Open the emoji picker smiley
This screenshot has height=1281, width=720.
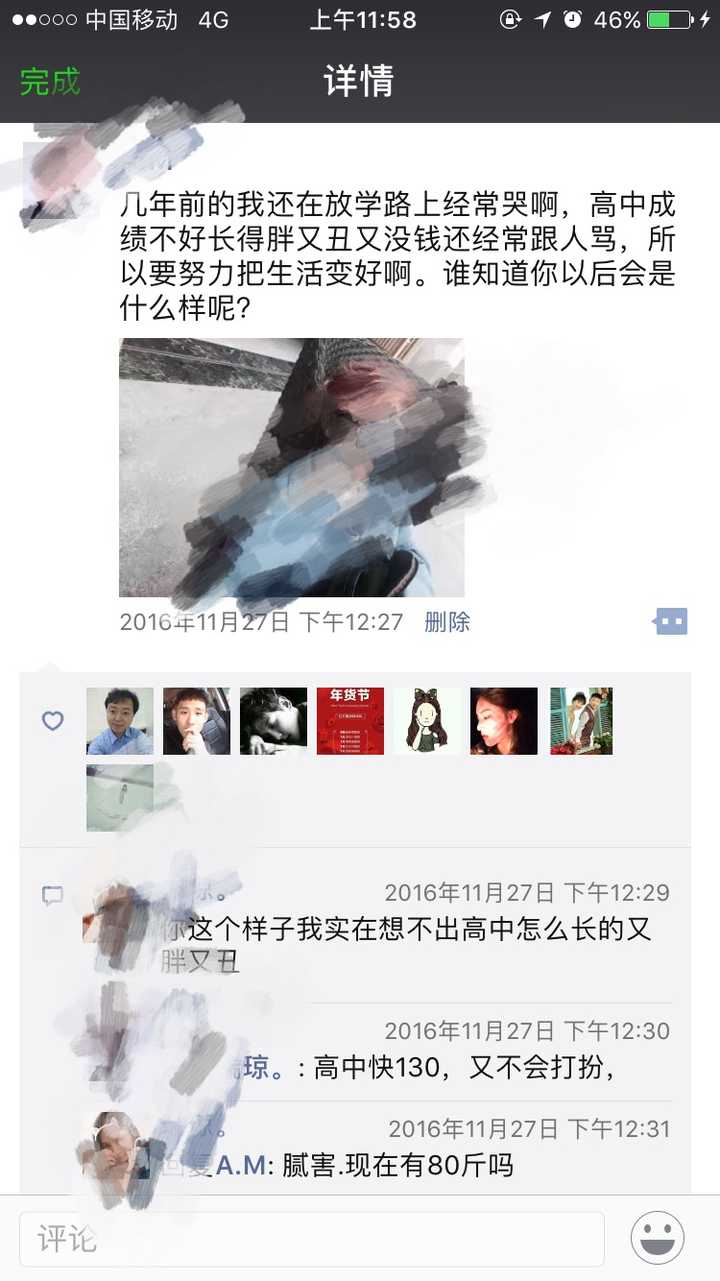click(657, 1239)
